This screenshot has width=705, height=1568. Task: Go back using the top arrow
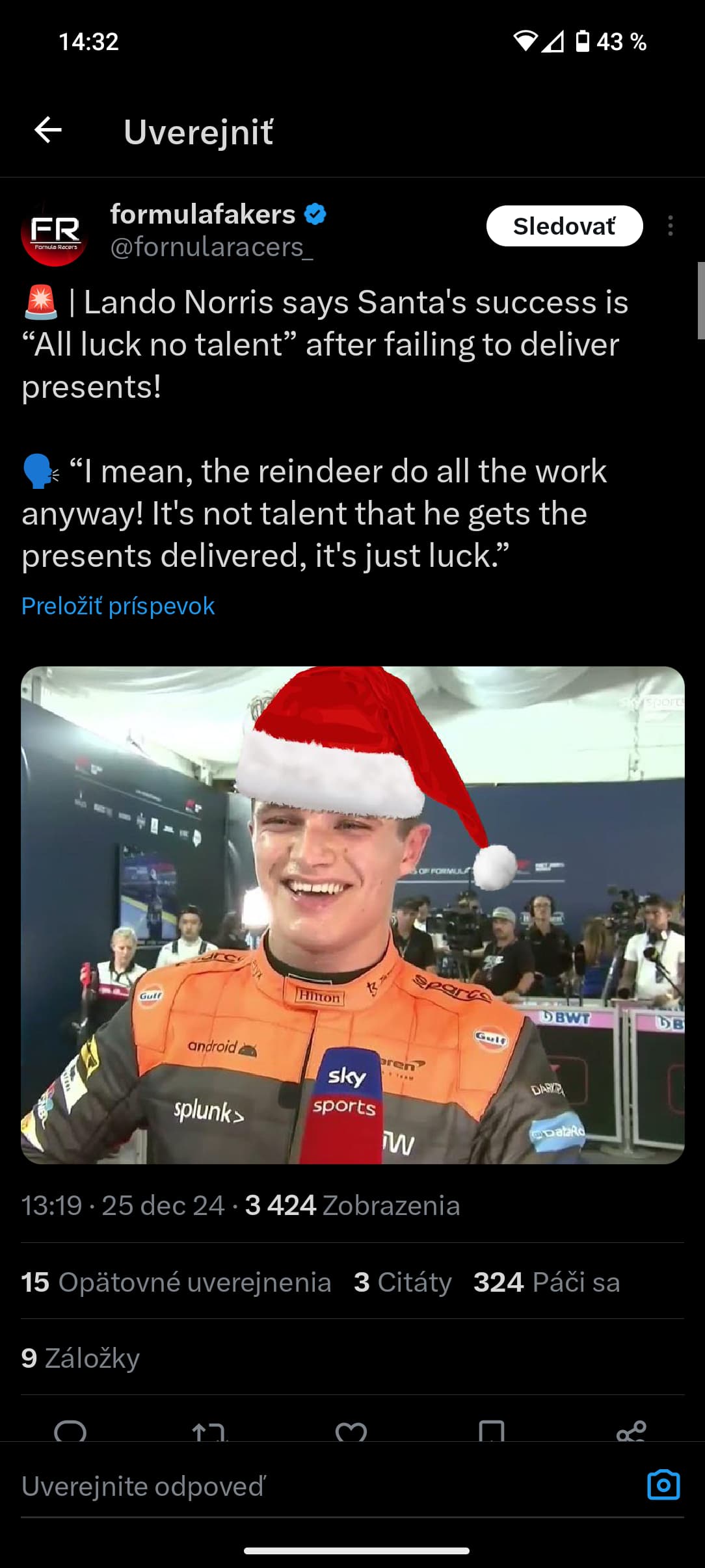click(48, 130)
